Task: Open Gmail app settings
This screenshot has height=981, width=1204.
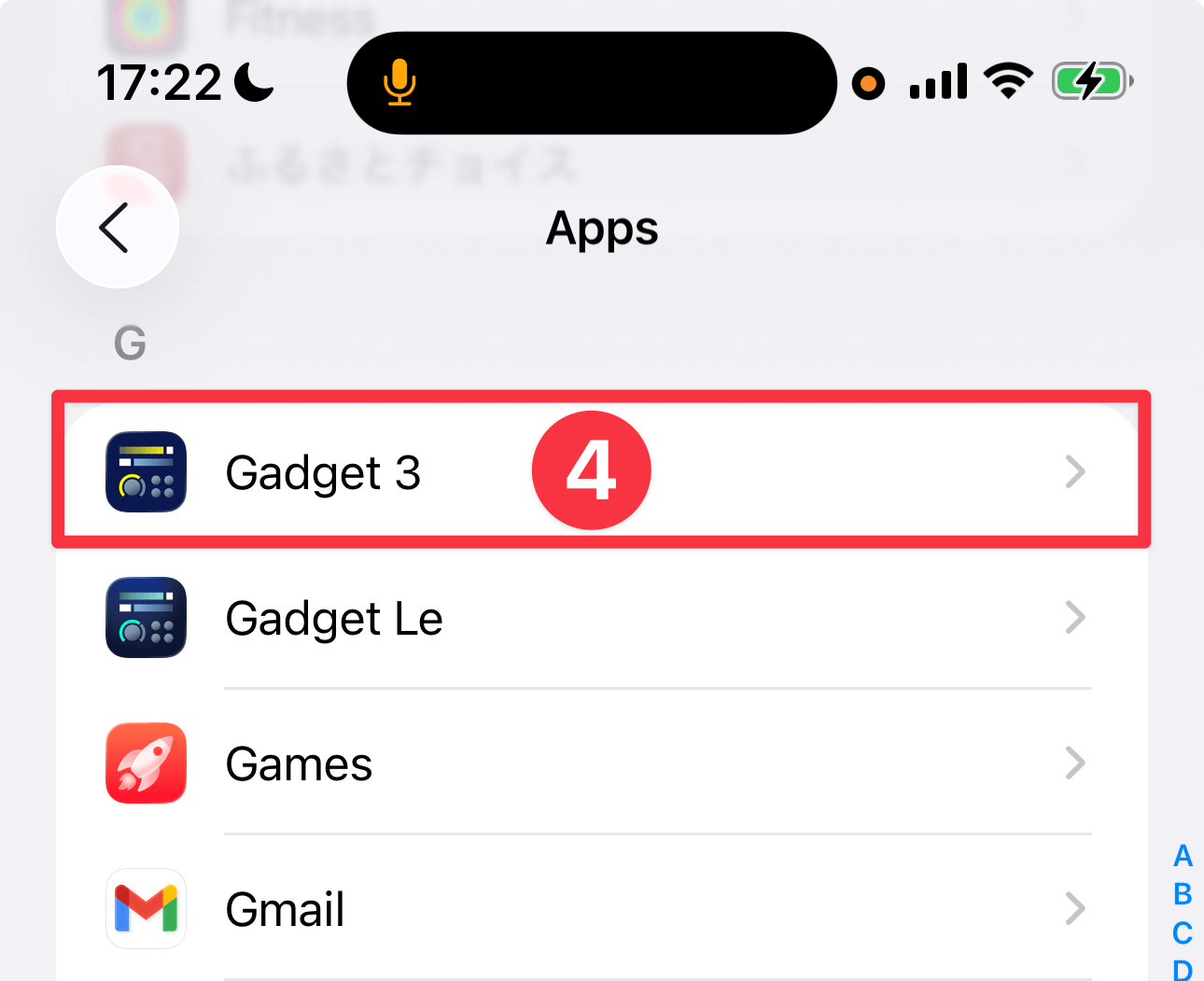Action: 597,909
